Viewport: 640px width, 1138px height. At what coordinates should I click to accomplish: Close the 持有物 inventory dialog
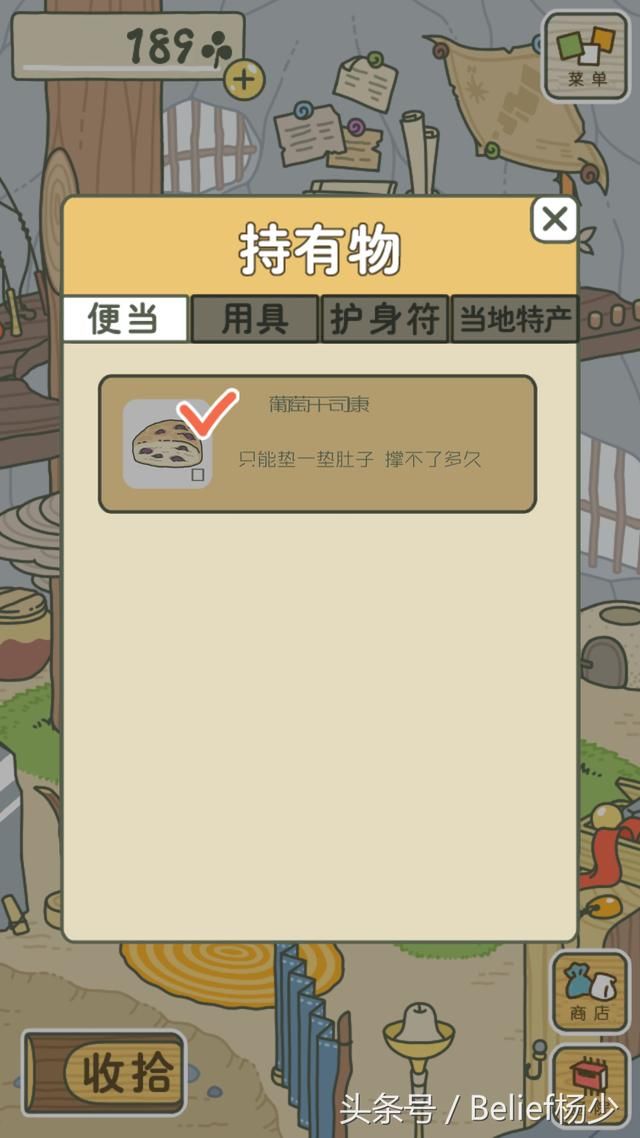[554, 220]
